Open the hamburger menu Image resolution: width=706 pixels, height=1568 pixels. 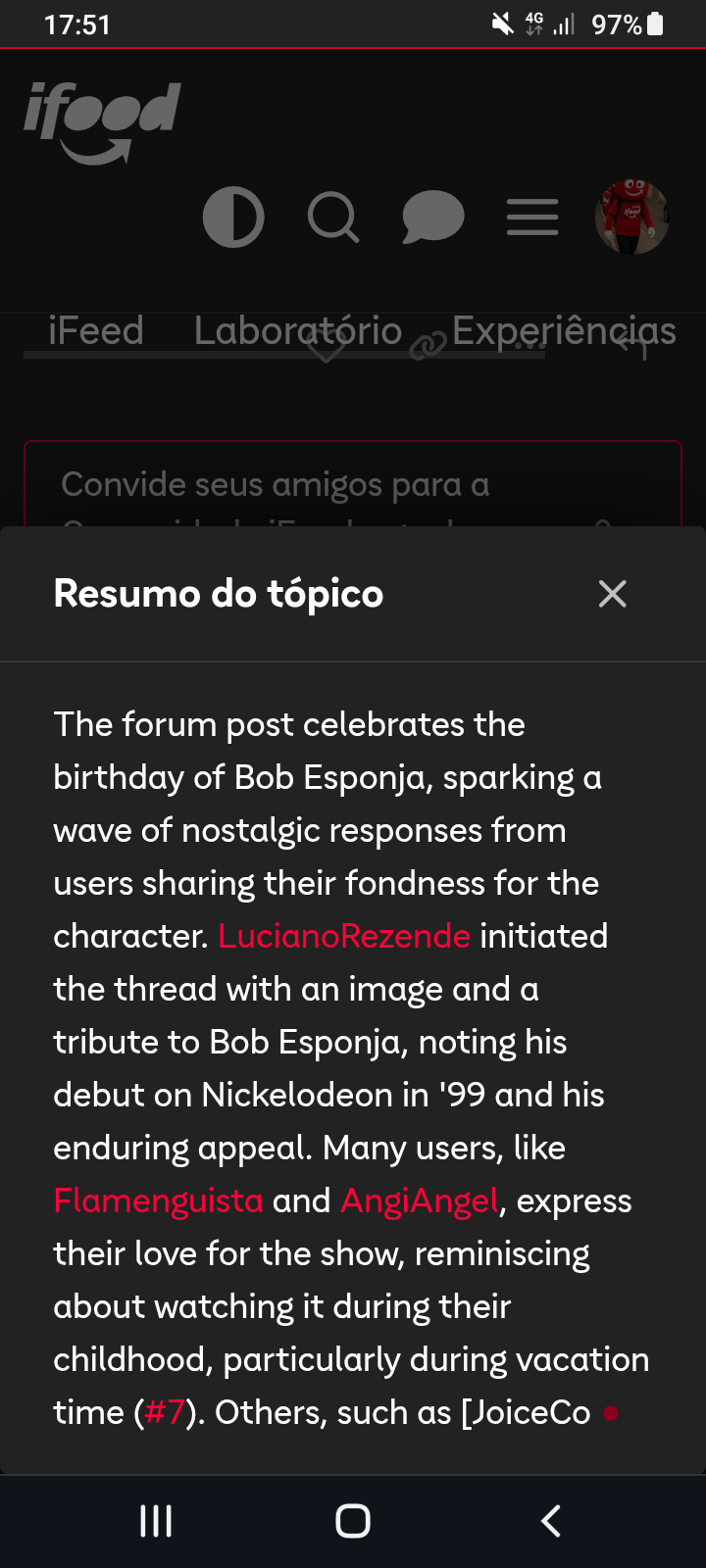click(x=532, y=218)
